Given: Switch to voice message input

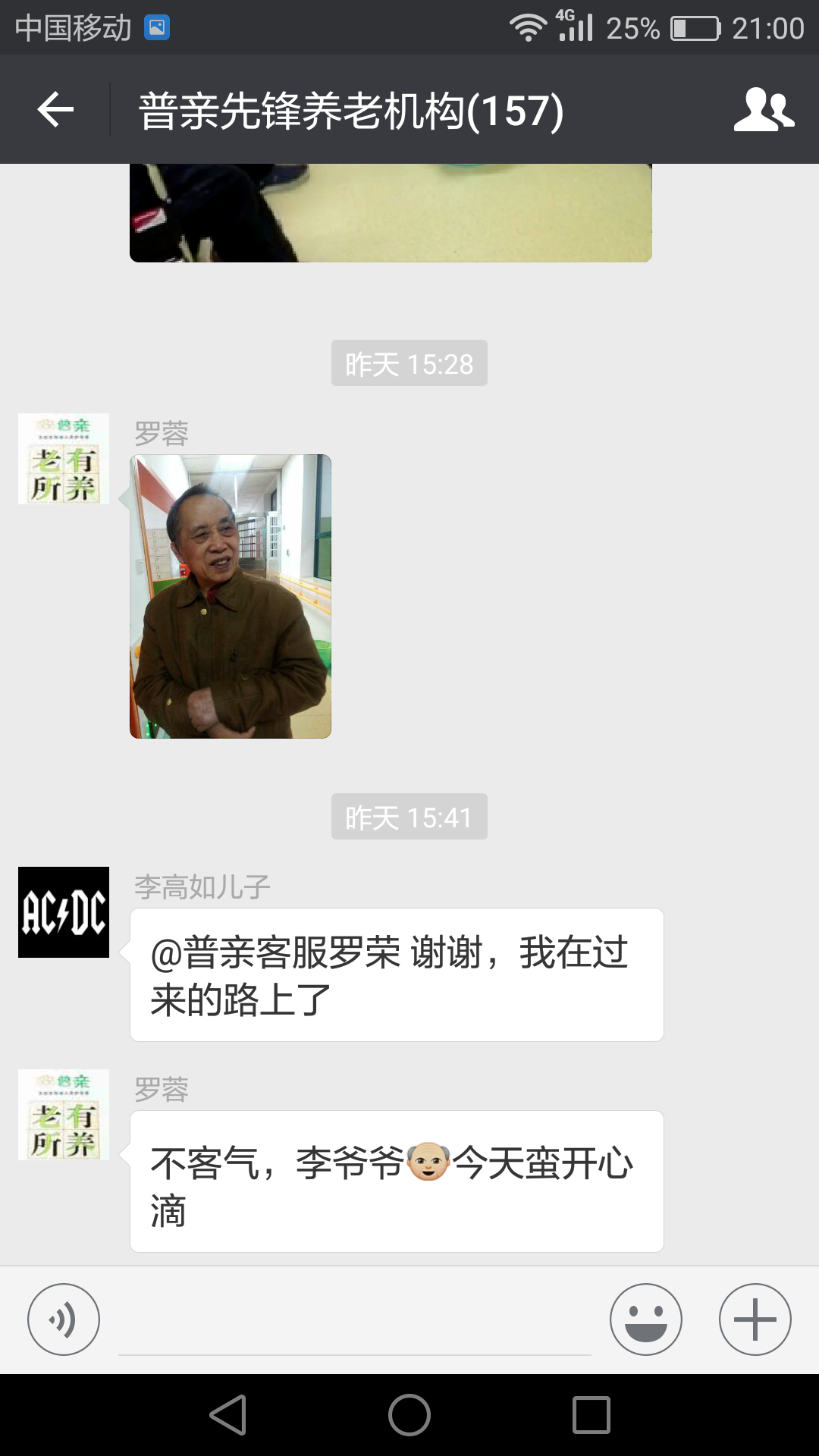Looking at the screenshot, I should coord(64,1319).
